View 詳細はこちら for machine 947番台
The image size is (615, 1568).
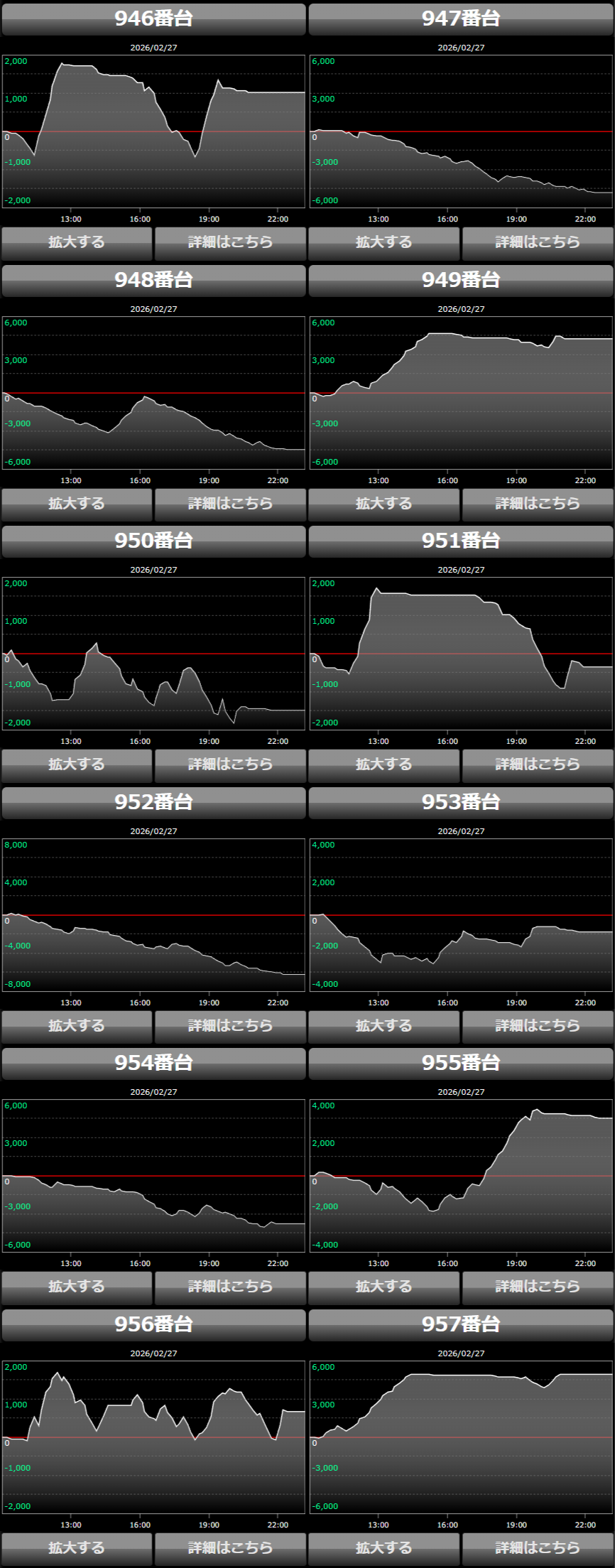(538, 242)
